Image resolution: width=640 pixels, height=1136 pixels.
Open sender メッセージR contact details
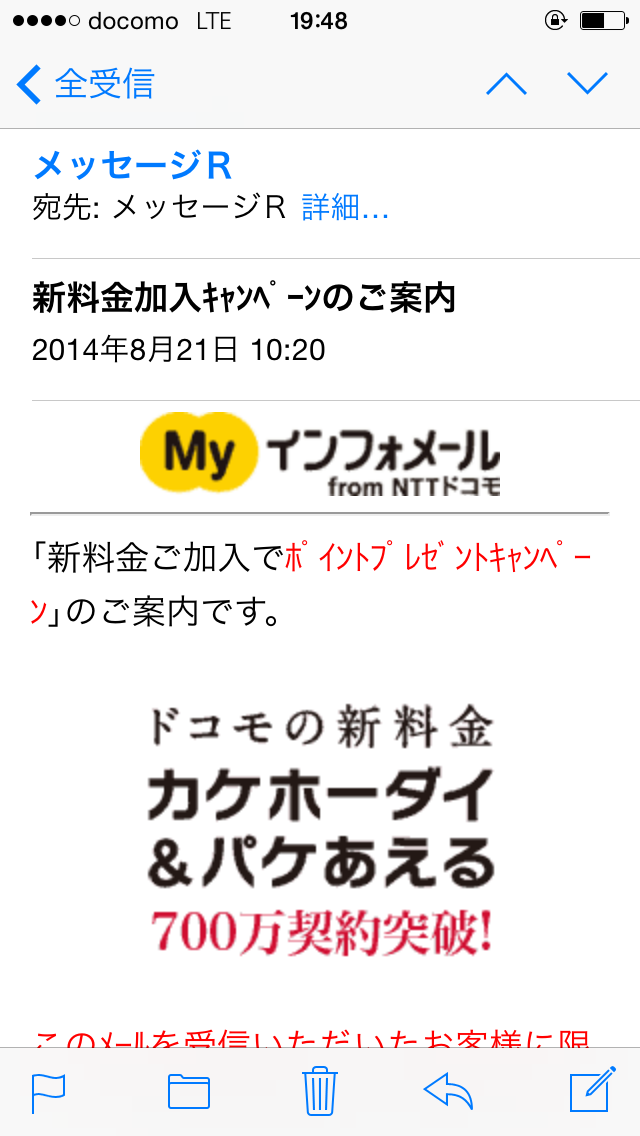tap(132, 165)
